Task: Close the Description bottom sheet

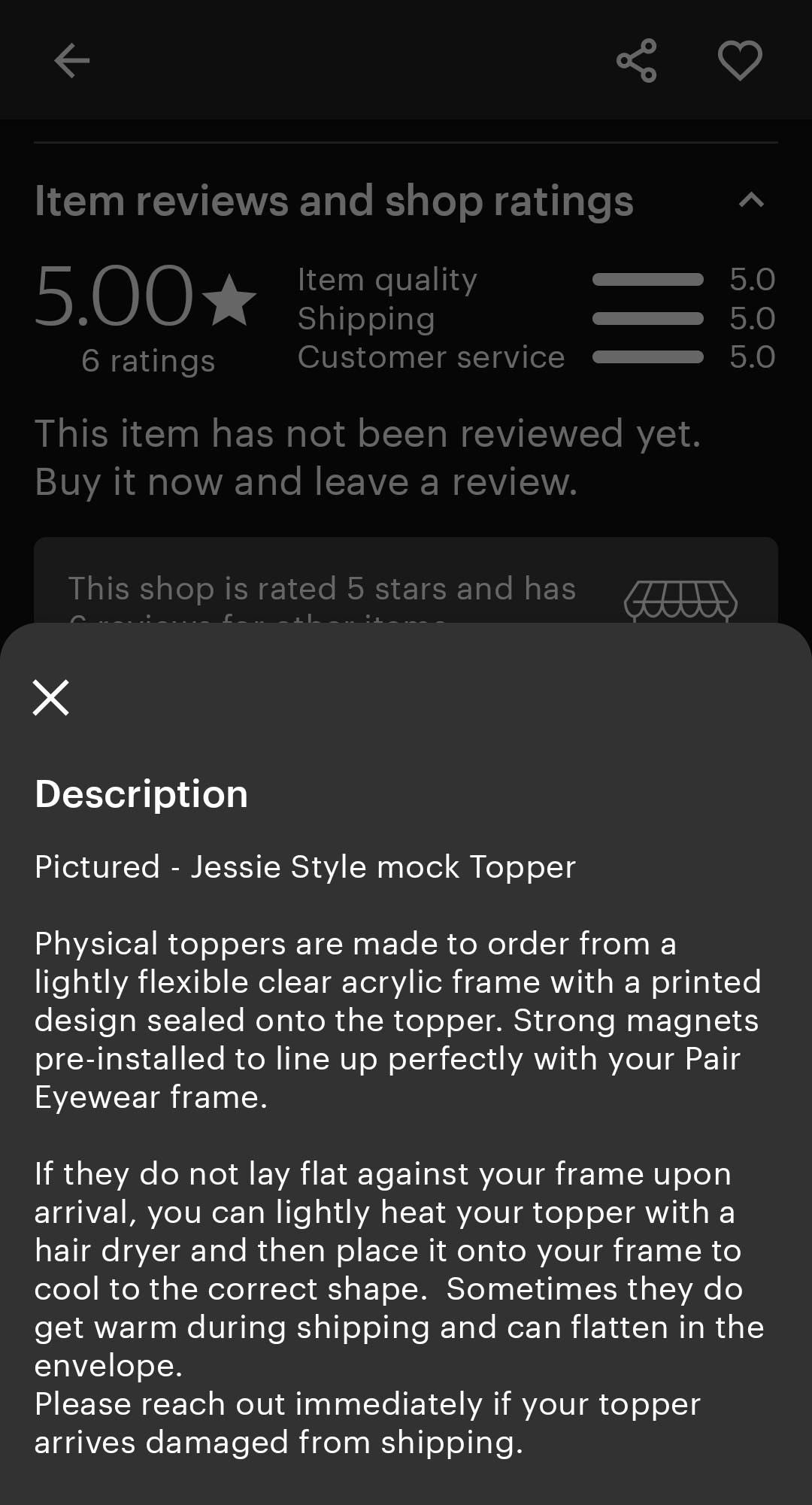Action: tap(51, 697)
